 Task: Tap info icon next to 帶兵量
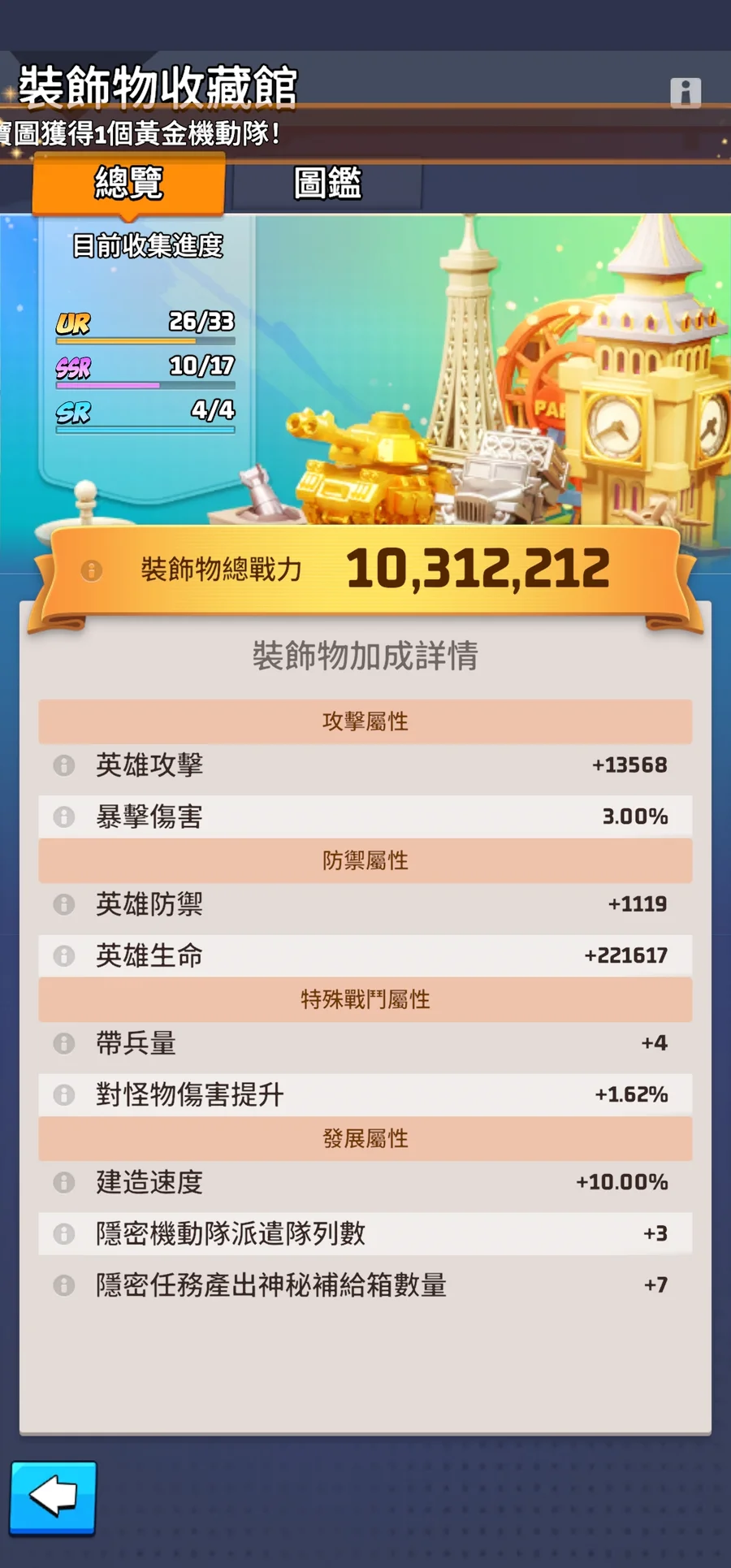tap(64, 1043)
